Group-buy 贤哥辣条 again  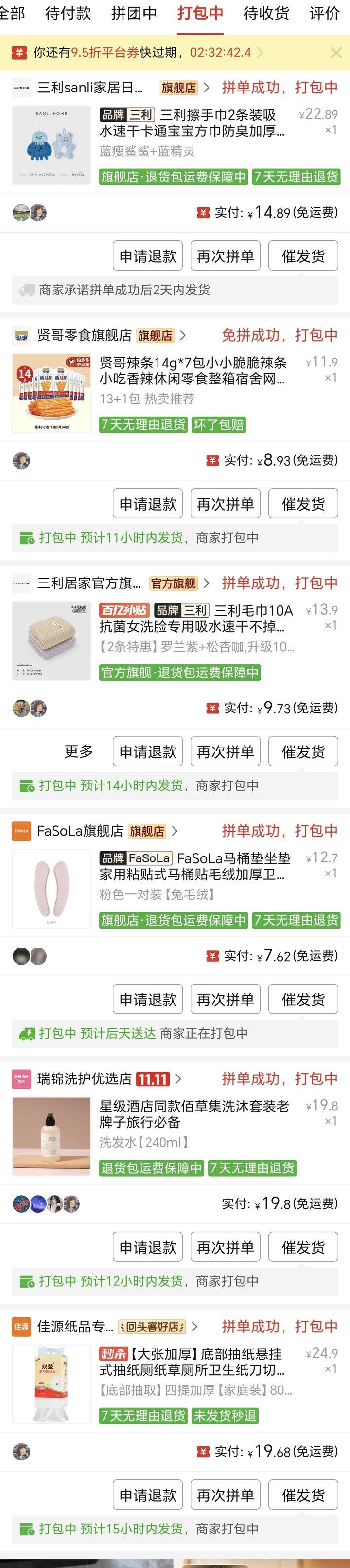226,503
